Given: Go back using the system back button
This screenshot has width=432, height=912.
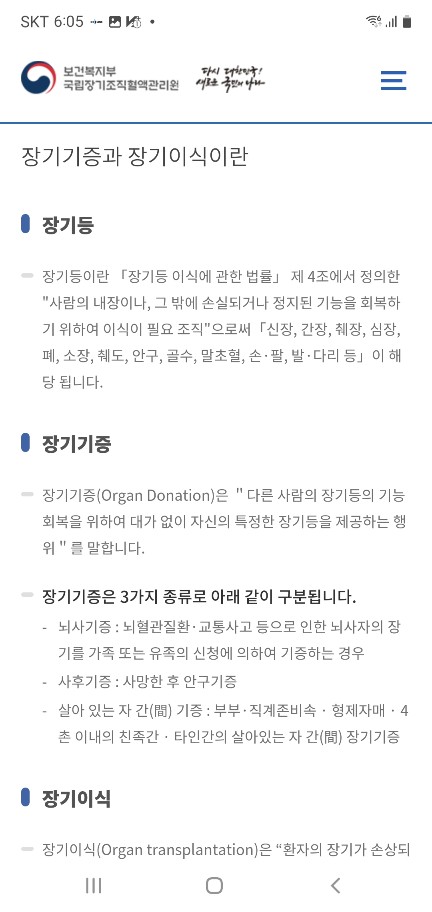Looking at the screenshot, I should click(x=335, y=885).
